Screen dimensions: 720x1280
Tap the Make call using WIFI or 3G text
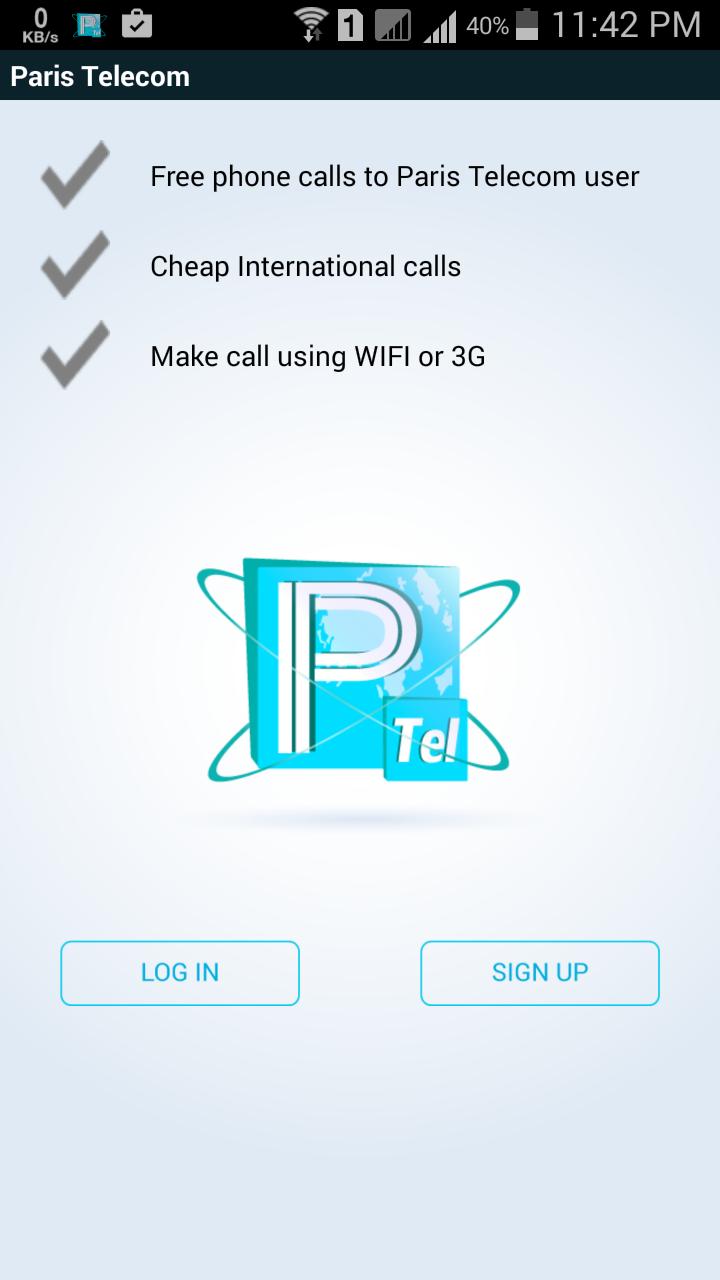click(317, 356)
